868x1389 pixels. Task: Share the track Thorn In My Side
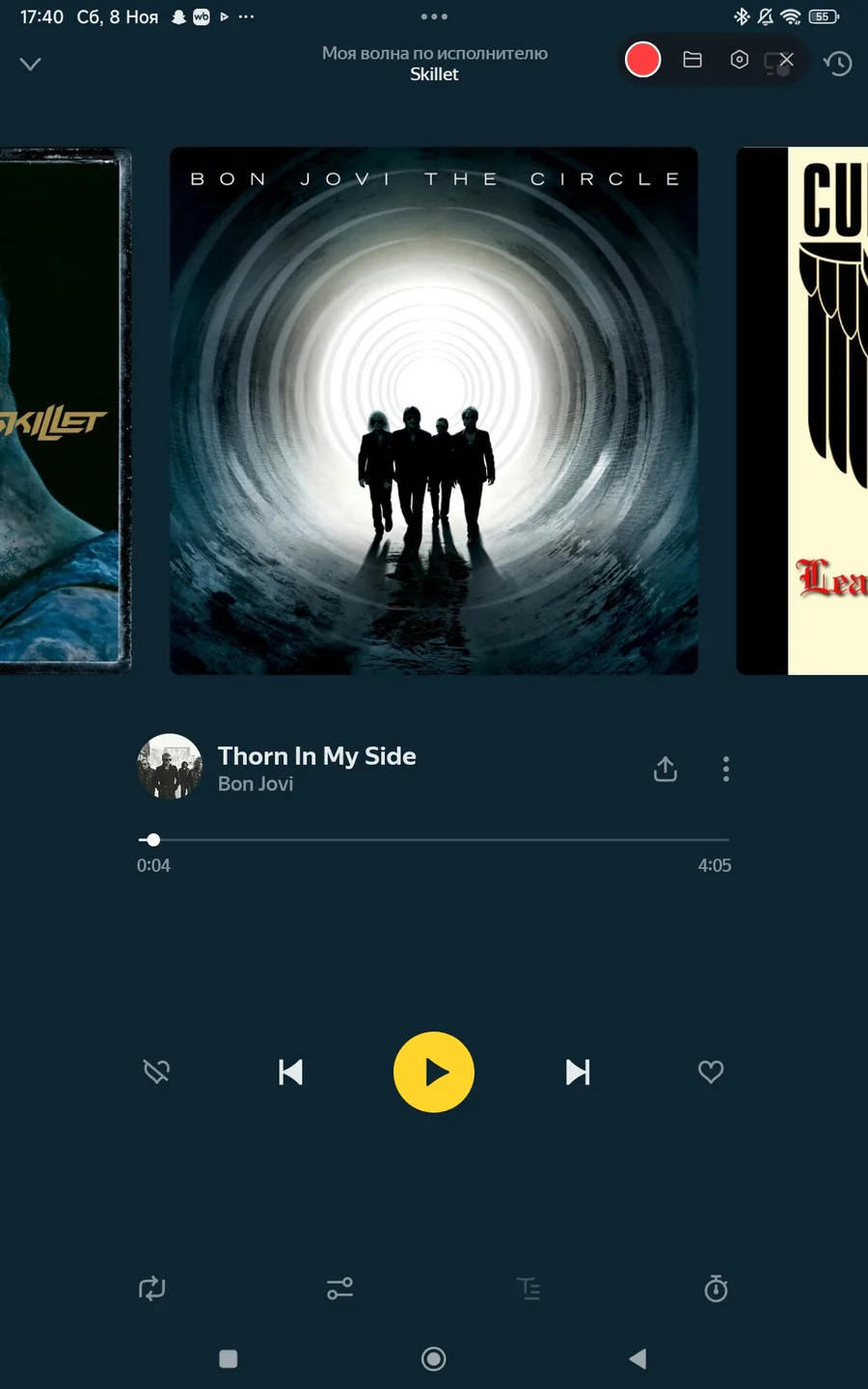click(x=665, y=769)
